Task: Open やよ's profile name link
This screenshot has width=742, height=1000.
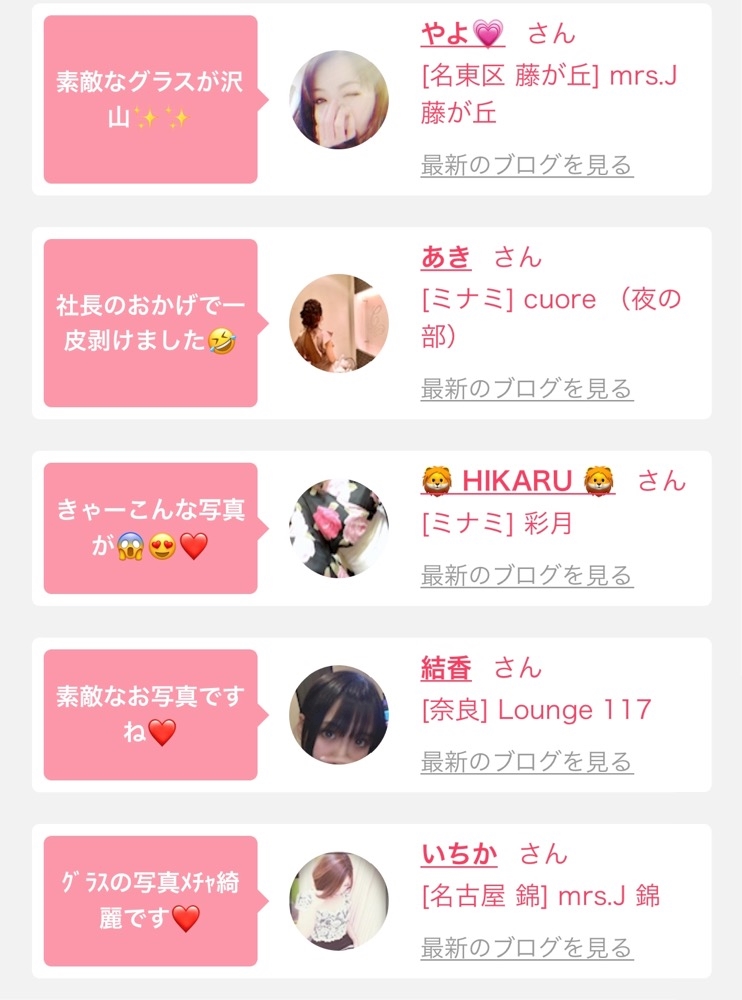Action: pyautogui.click(x=462, y=33)
